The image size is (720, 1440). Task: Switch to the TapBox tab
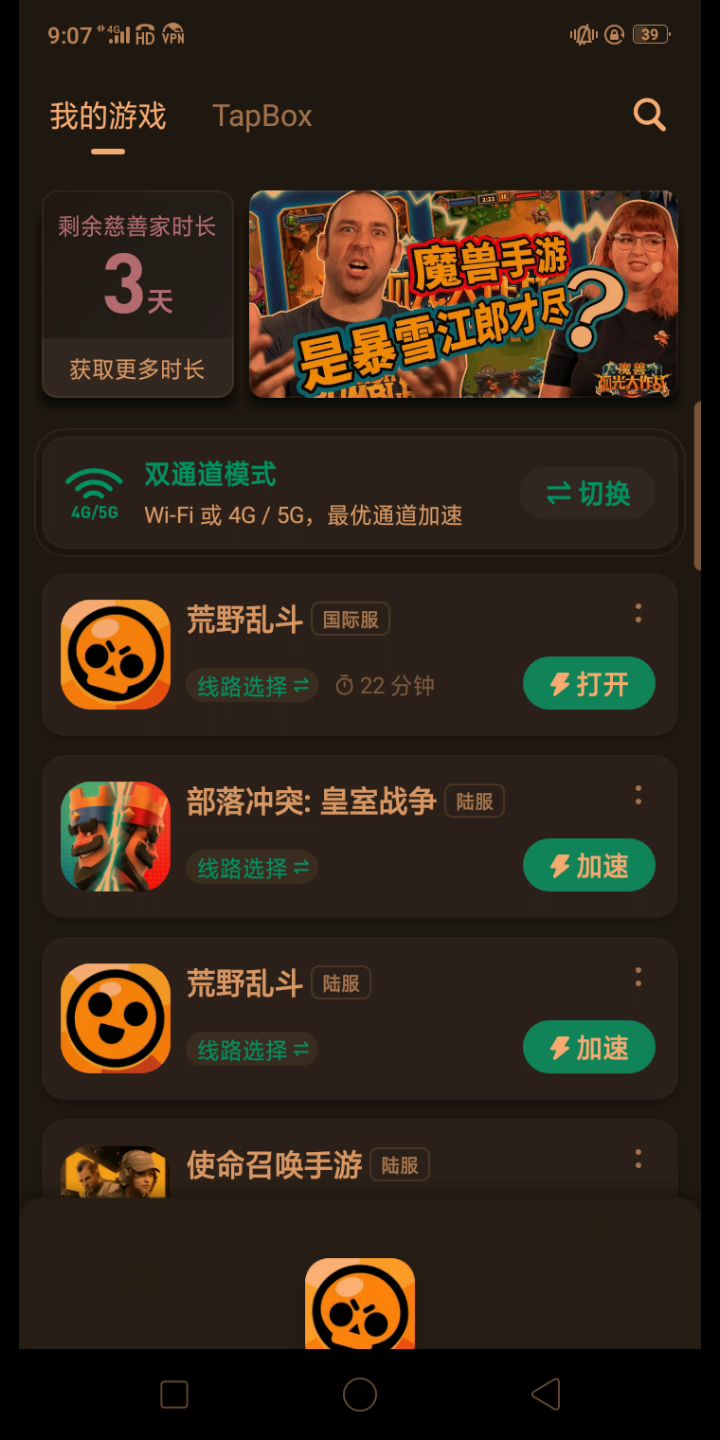pos(262,116)
